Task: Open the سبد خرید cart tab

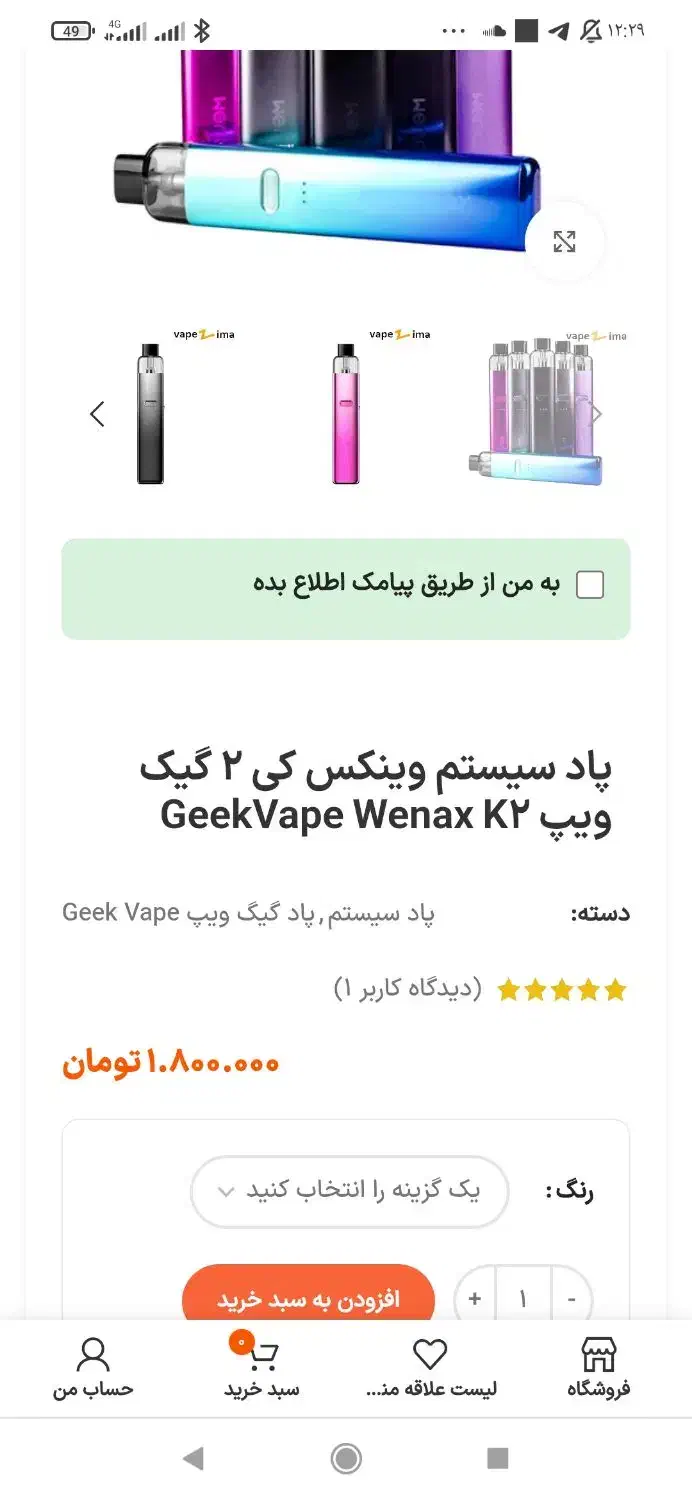Action: pos(261,1368)
